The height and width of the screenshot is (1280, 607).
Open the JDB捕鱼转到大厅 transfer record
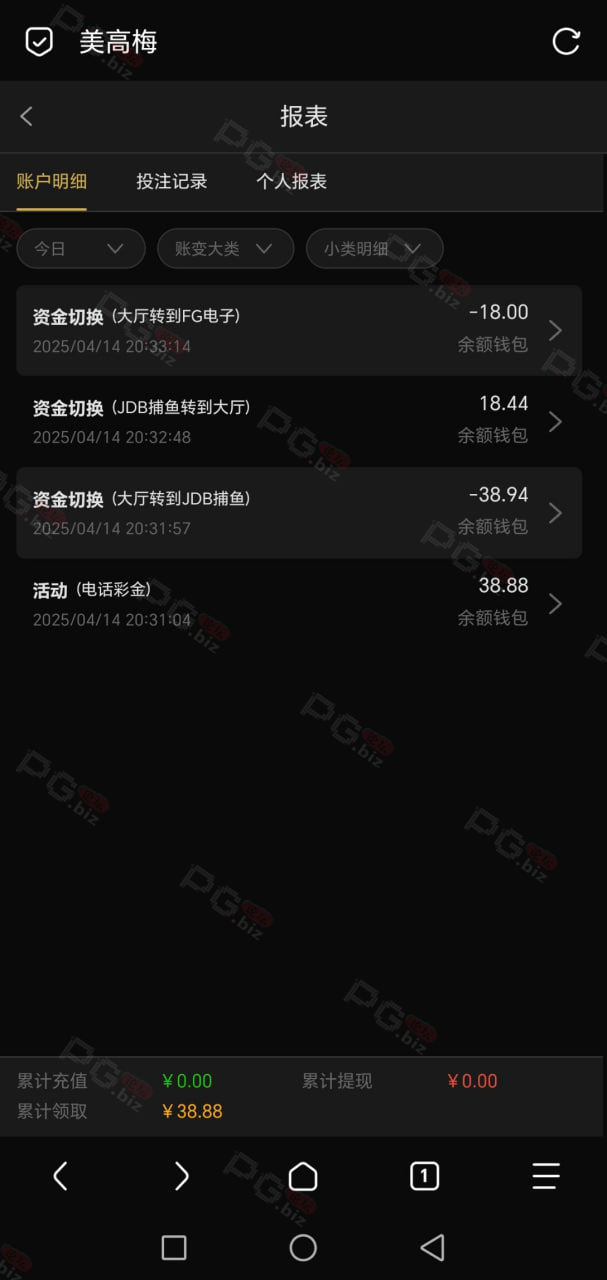pos(299,421)
